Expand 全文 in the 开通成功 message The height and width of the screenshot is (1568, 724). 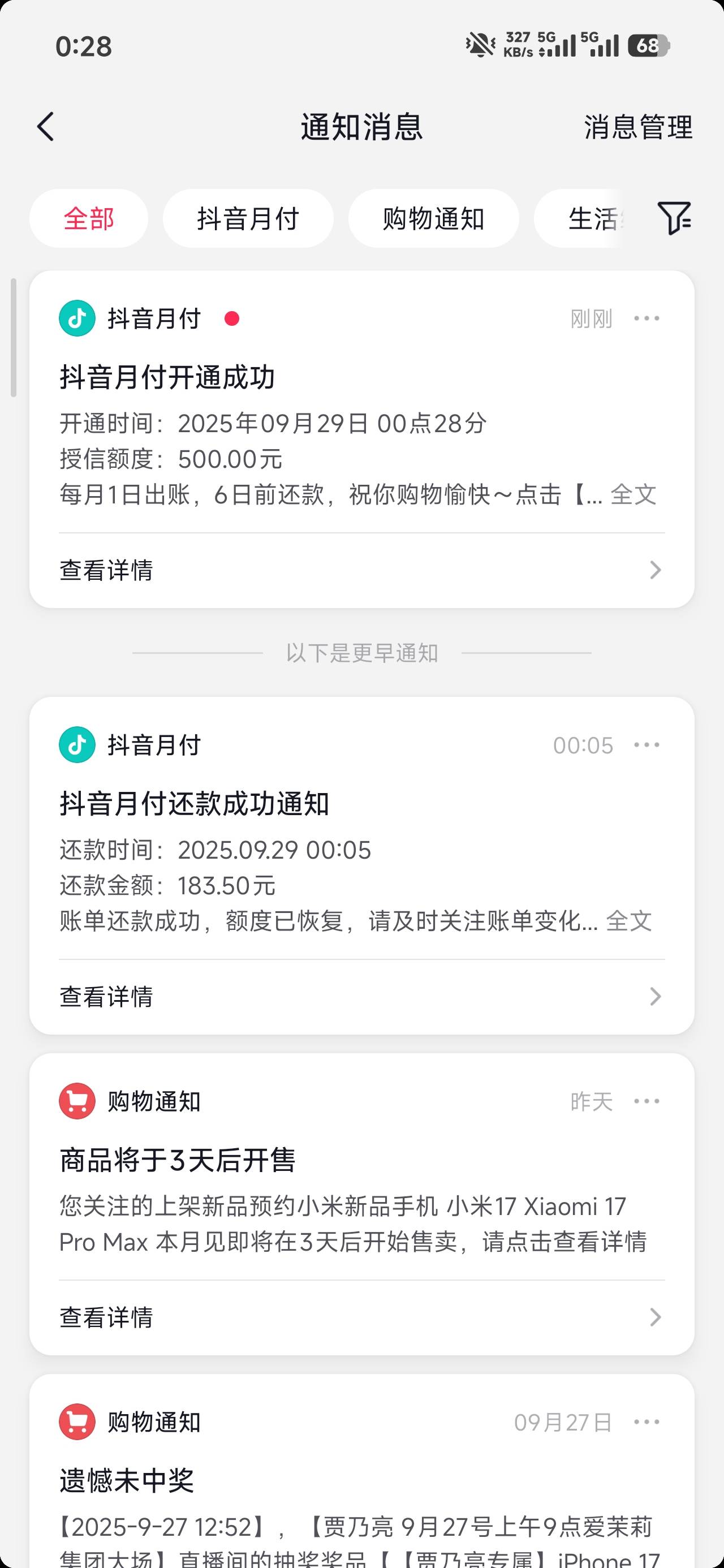pos(633,494)
